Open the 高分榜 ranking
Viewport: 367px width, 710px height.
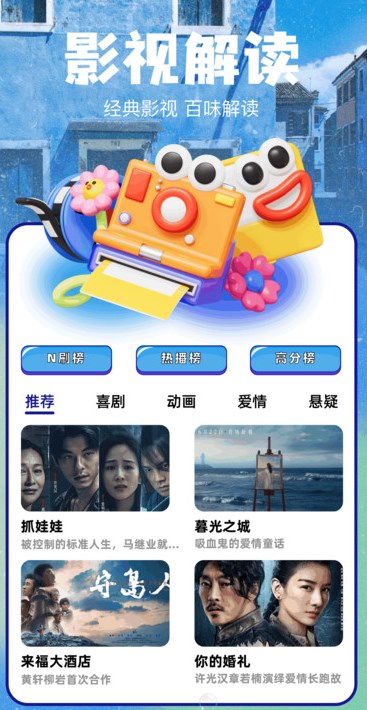click(296, 360)
